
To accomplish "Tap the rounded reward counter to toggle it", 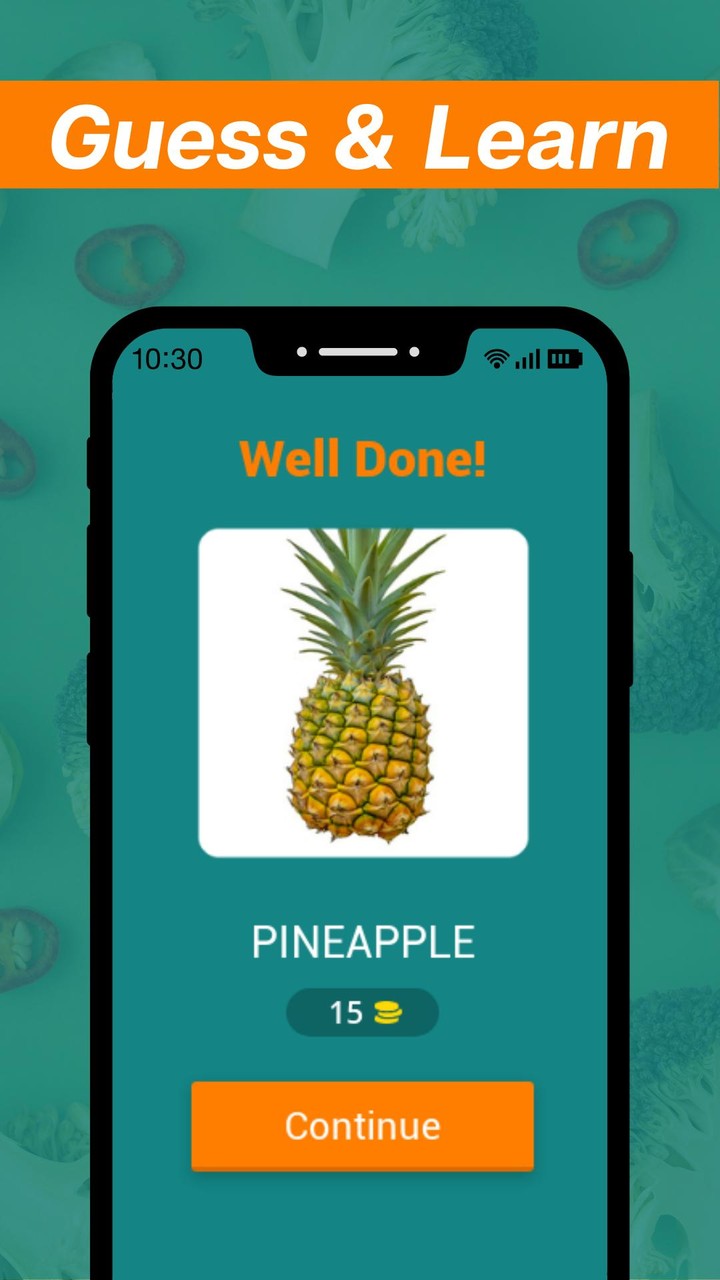I will pos(362,1012).
